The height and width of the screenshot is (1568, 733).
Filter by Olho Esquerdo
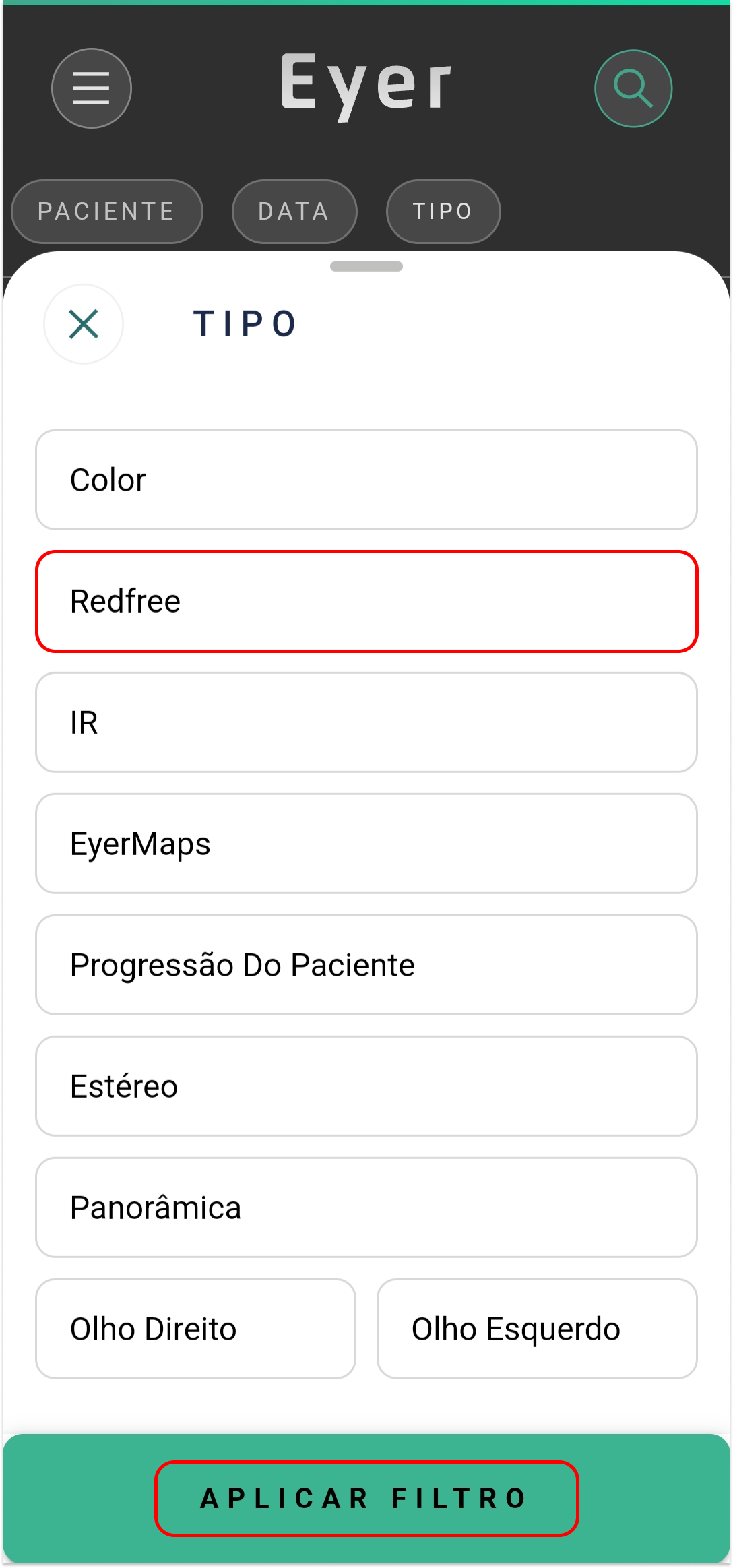537,1329
